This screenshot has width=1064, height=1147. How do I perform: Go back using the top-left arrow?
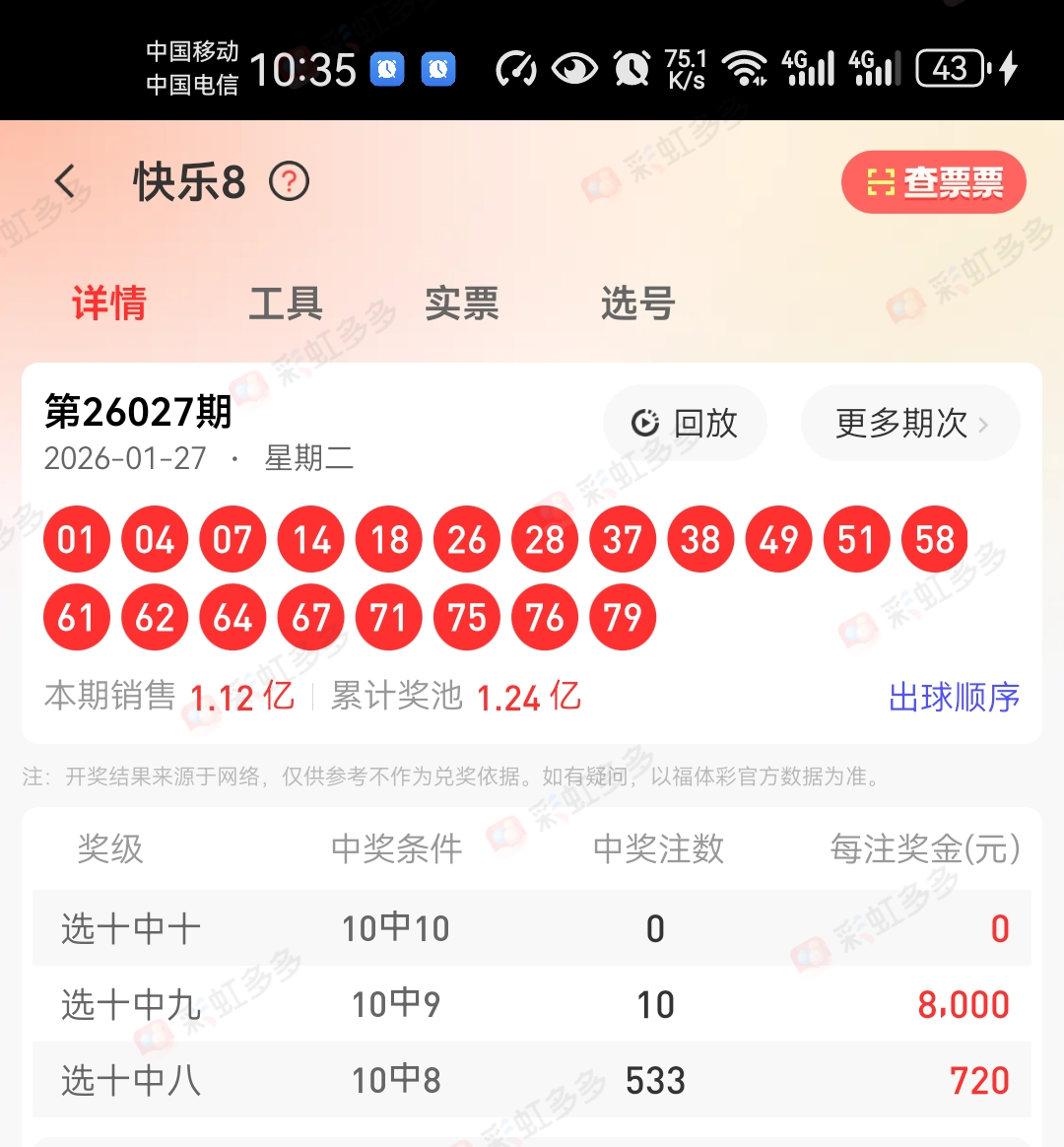point(65,182)
